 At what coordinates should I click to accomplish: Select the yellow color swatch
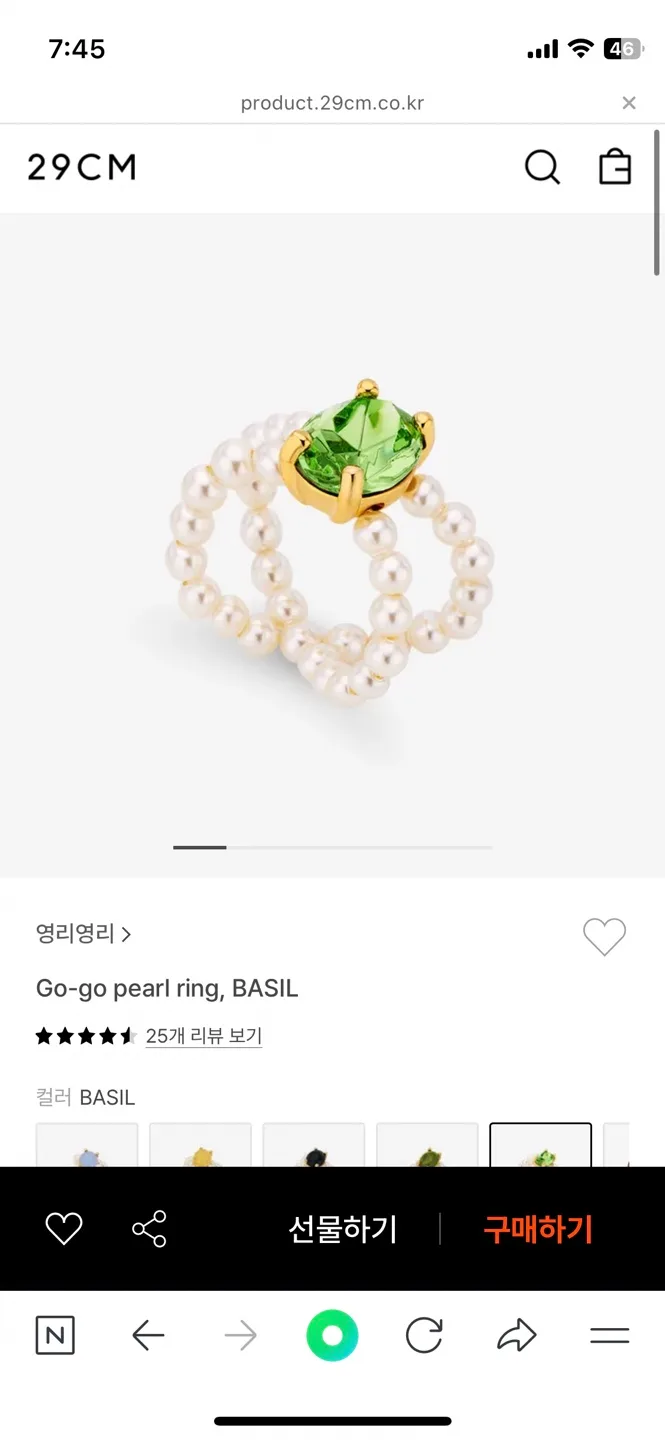click(200, 1146)
